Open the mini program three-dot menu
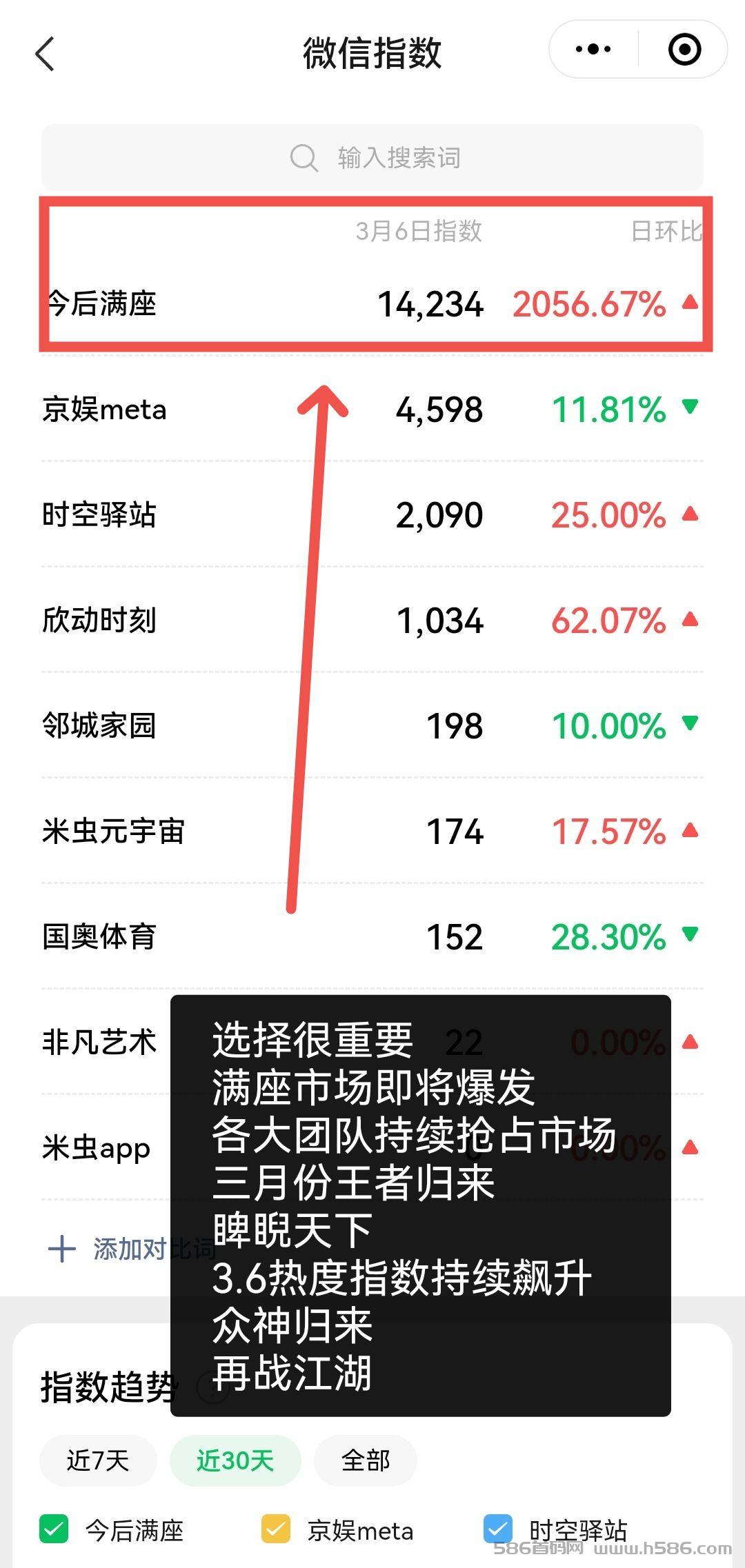 [593, 49]
